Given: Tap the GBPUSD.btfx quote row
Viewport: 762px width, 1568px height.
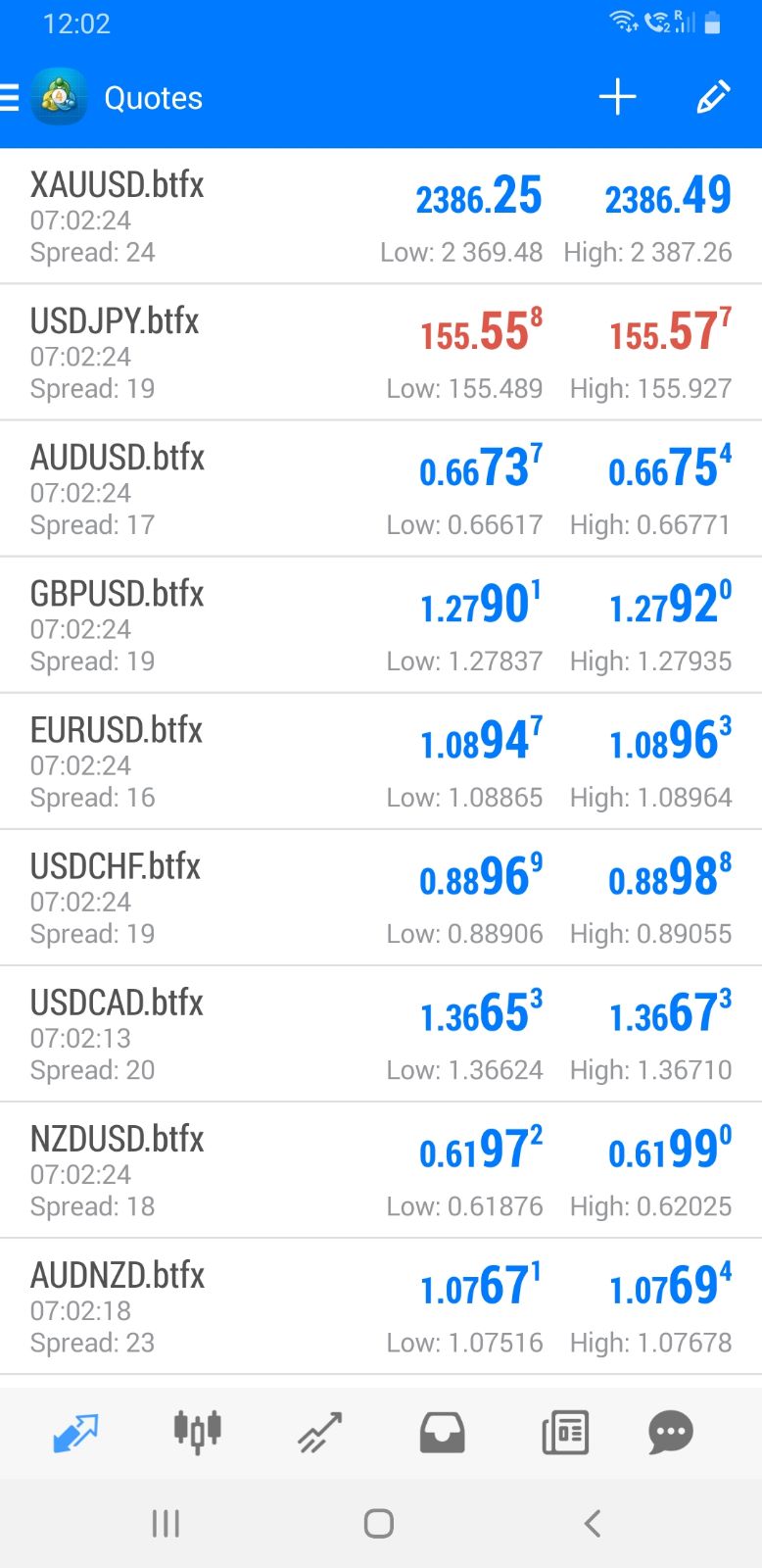Looking at the screenshot, I should [381, 625].
